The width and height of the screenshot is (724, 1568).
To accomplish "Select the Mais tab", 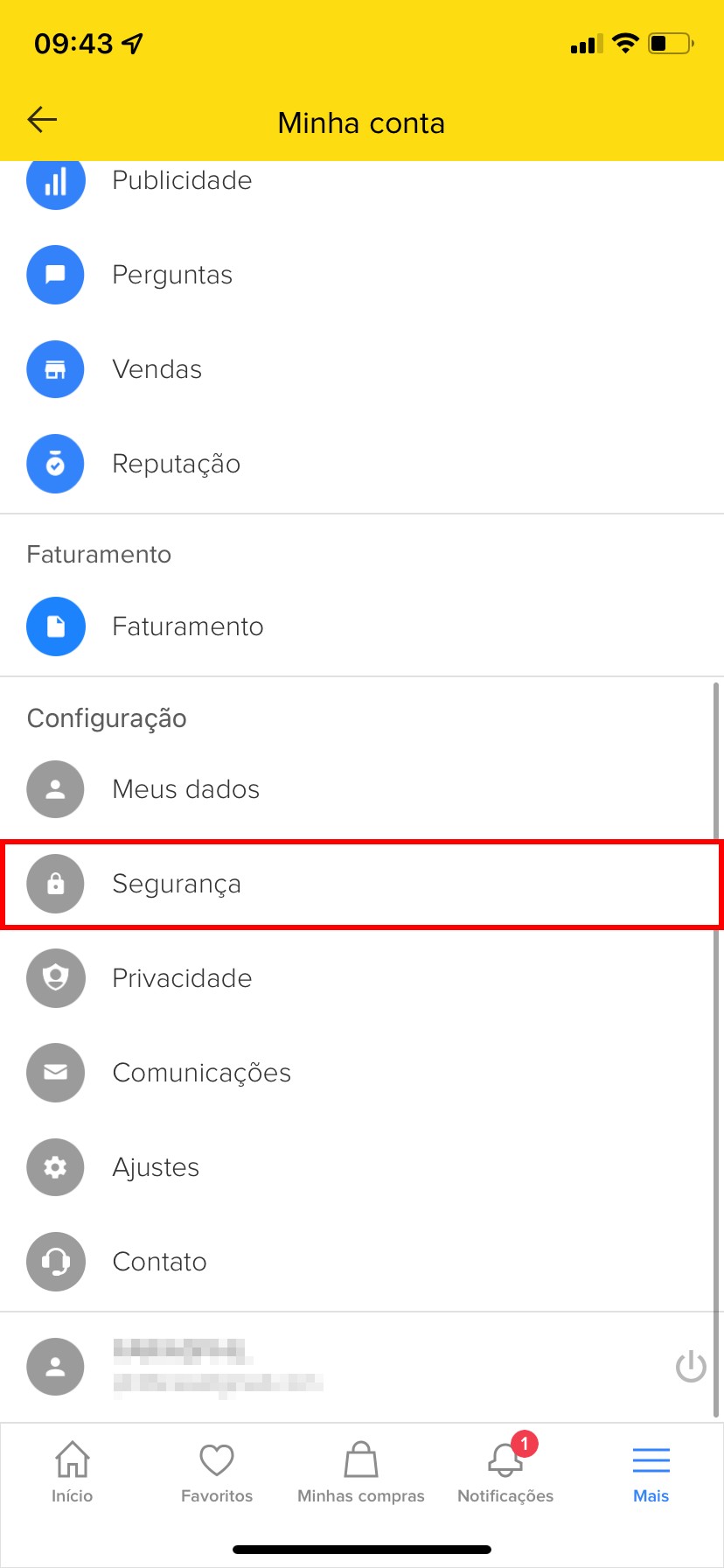I will 651,1473.
